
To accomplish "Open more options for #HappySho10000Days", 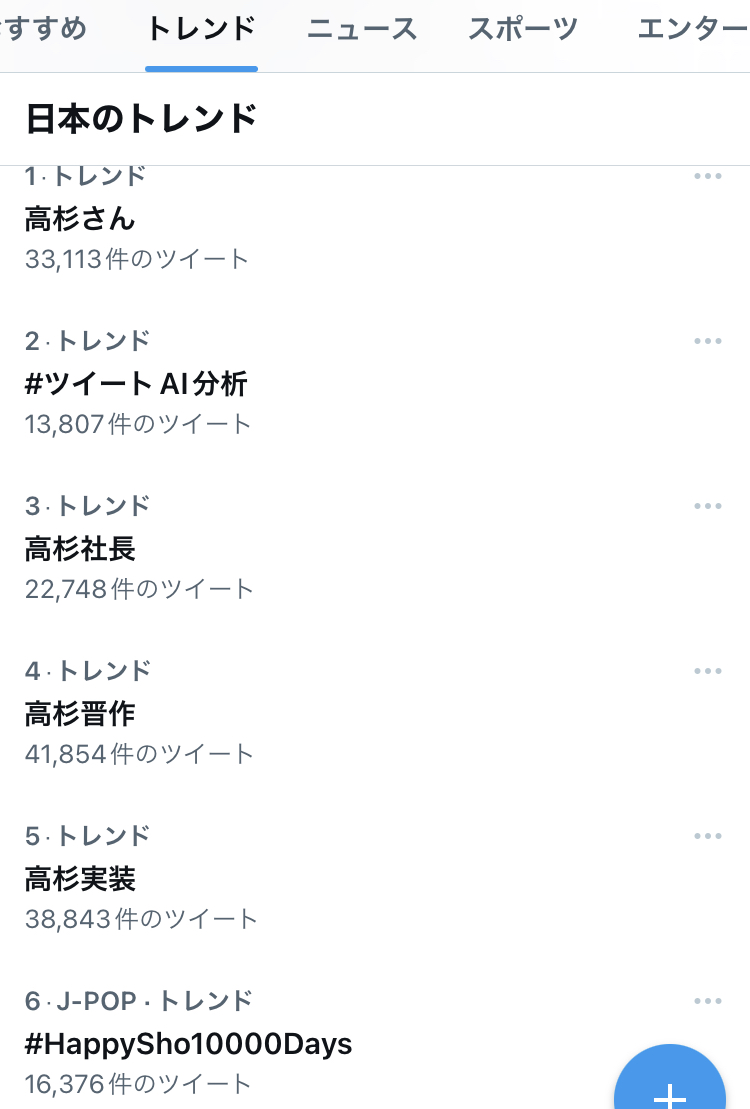I will (x=707, y=1001).
